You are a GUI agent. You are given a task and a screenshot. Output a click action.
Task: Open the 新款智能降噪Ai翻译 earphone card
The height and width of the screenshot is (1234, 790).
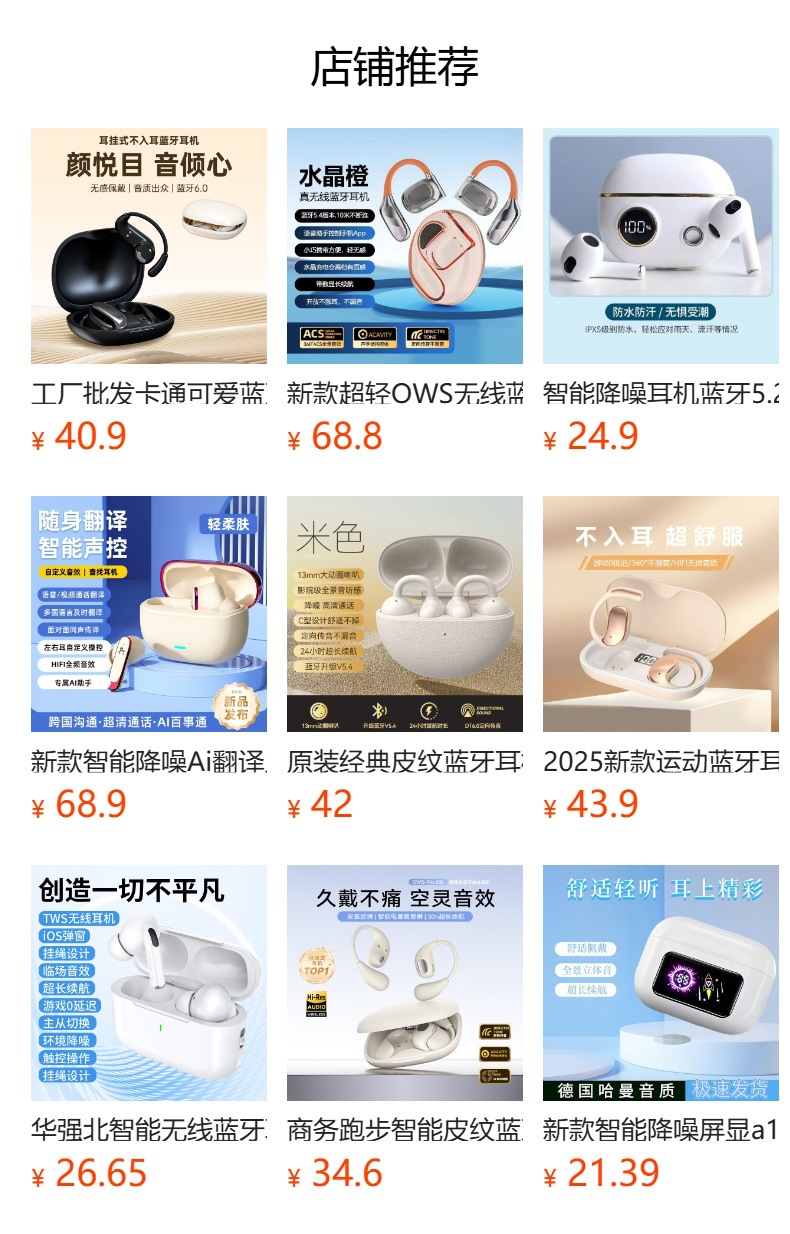pos(148,614)
